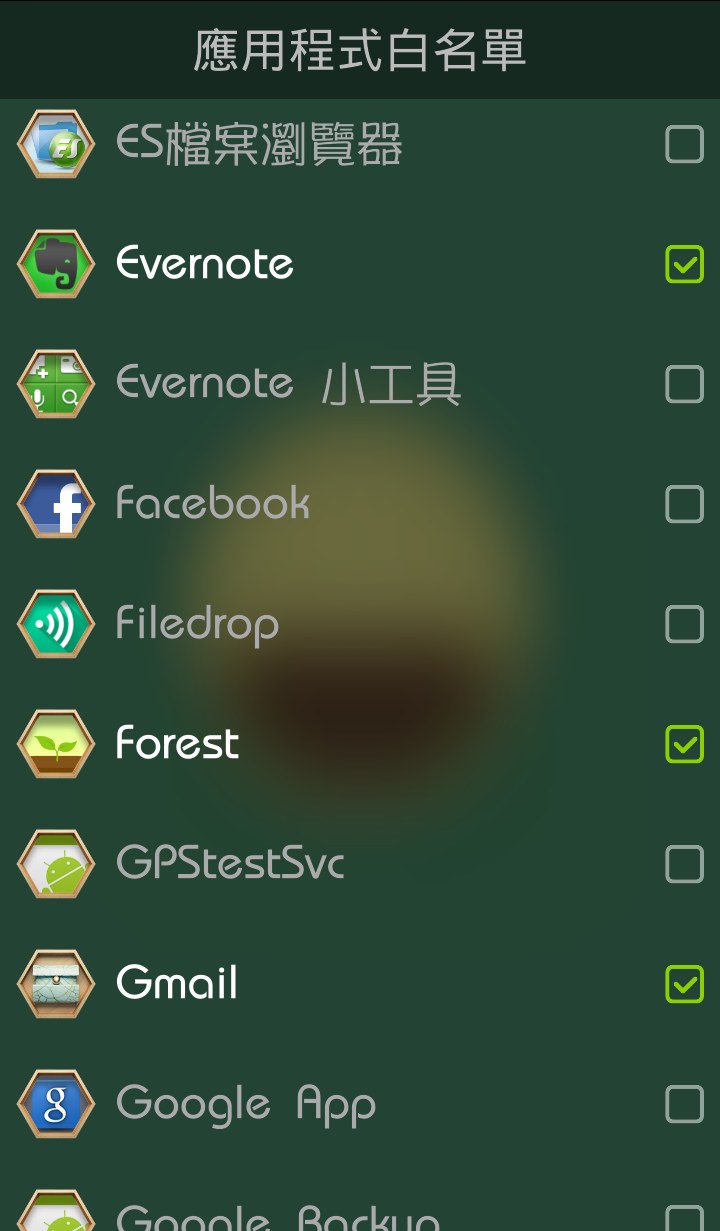Click the Facebook app icon
The width and height of the screenshot is (720, 1231).
(56, 503)
